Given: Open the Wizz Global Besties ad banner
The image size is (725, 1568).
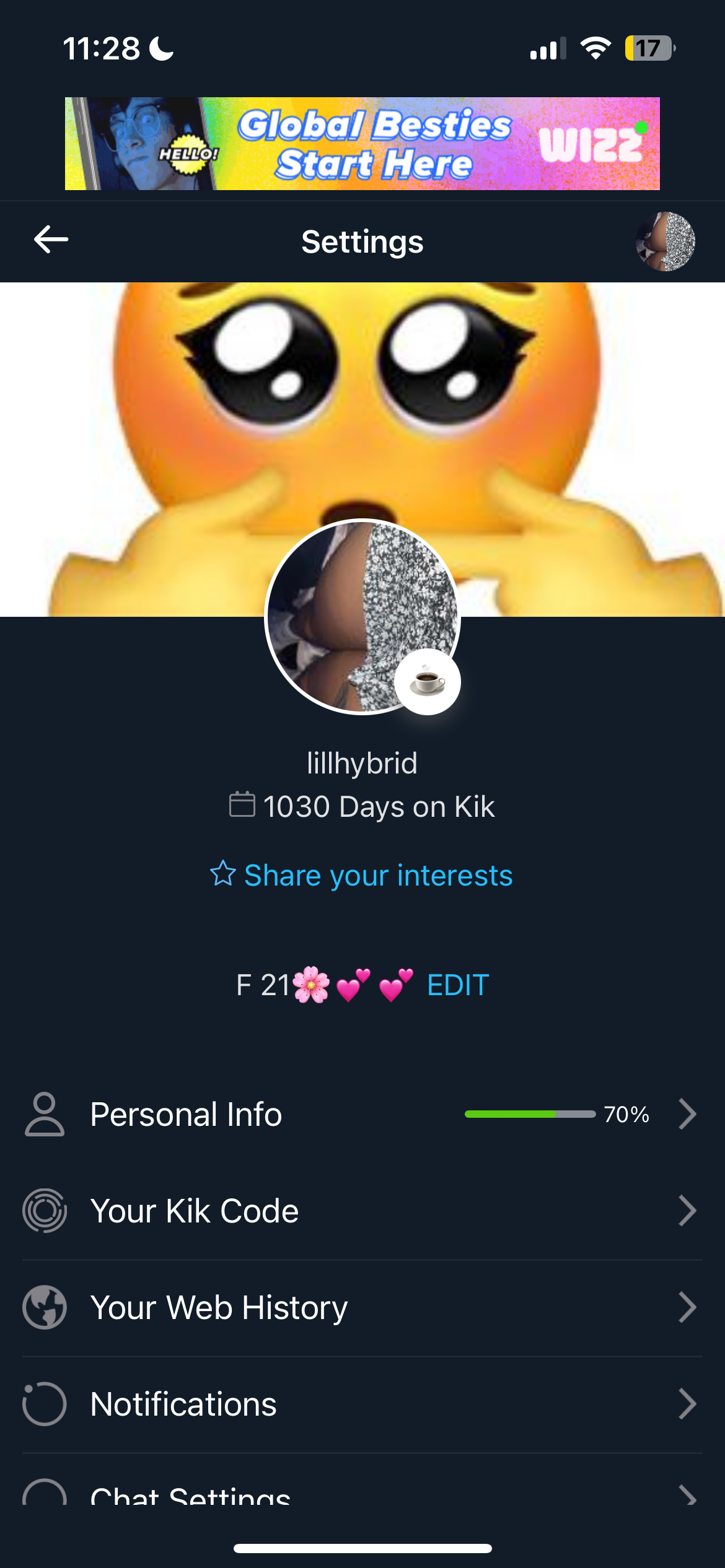Looking at the screenshot, I should (362, 144).
